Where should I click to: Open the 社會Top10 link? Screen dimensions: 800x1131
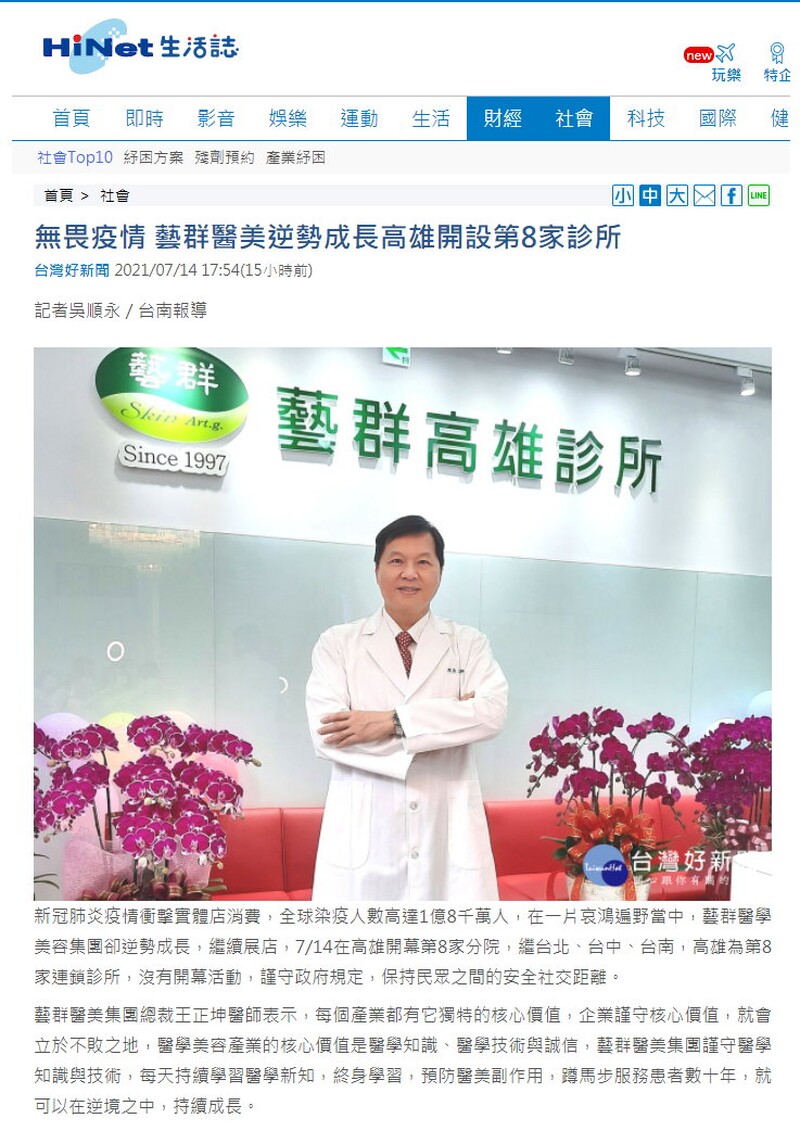75,158
